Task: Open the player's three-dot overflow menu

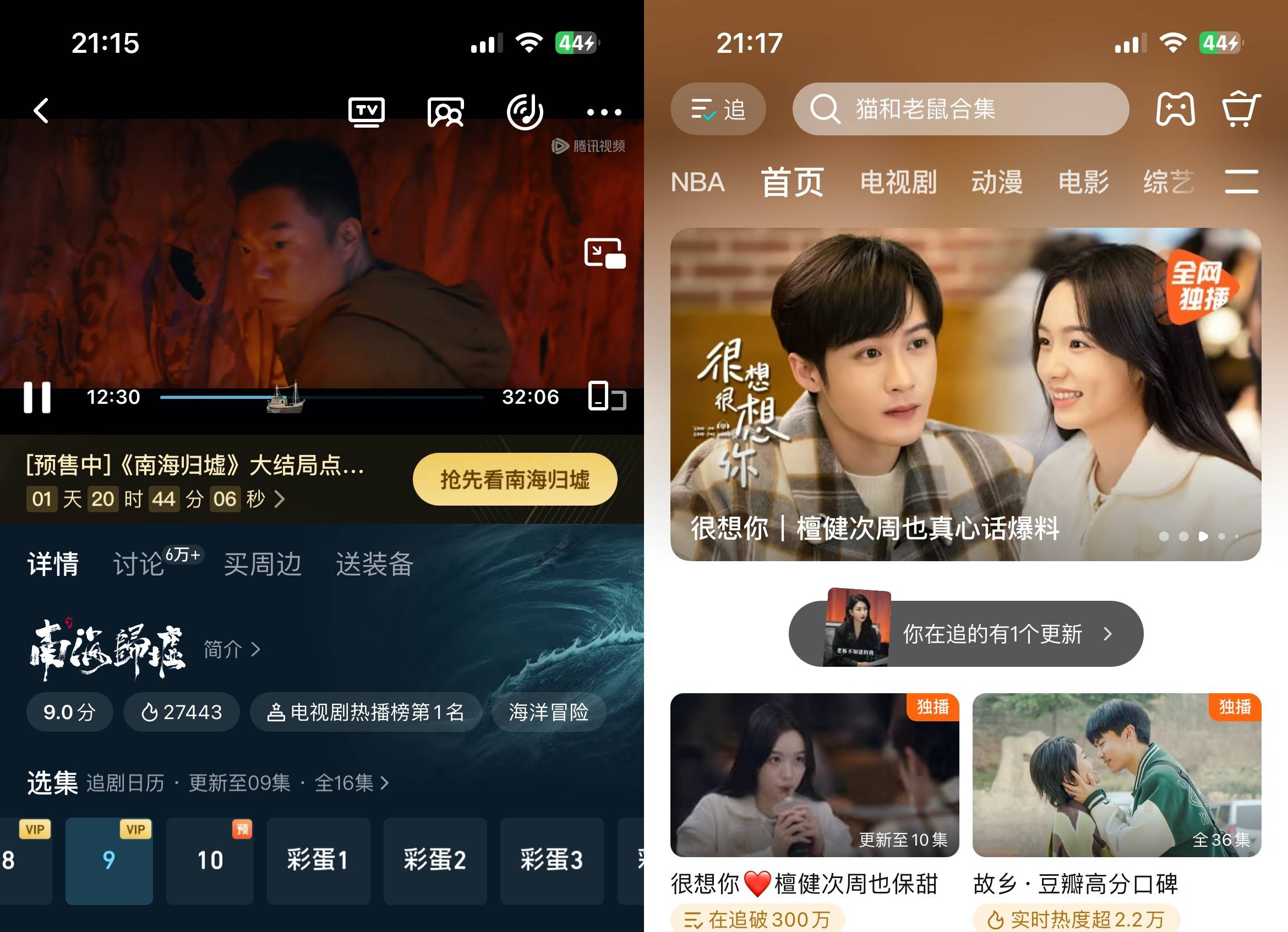Action: (604, 112)
